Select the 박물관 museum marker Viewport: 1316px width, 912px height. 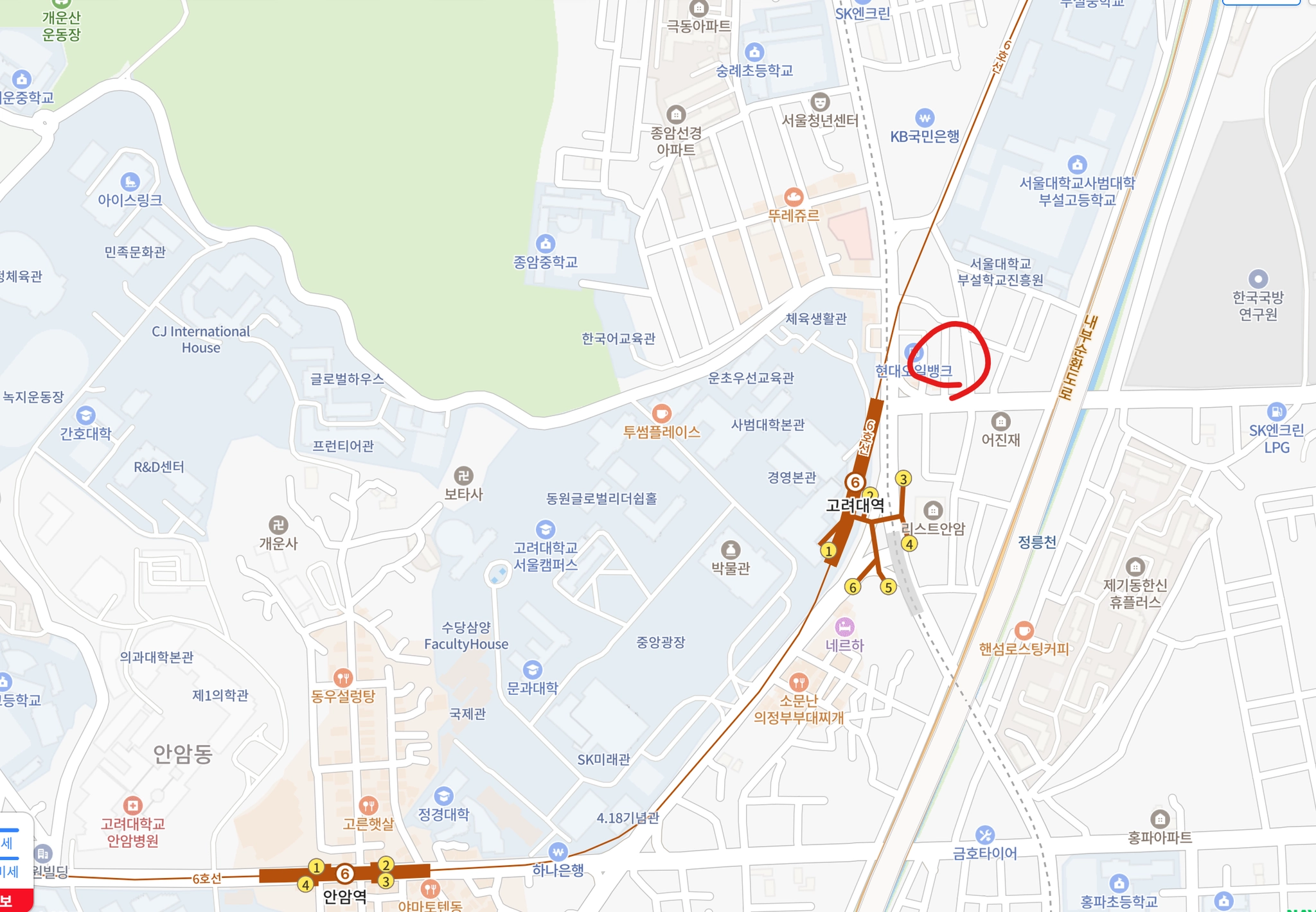(731, 550)
